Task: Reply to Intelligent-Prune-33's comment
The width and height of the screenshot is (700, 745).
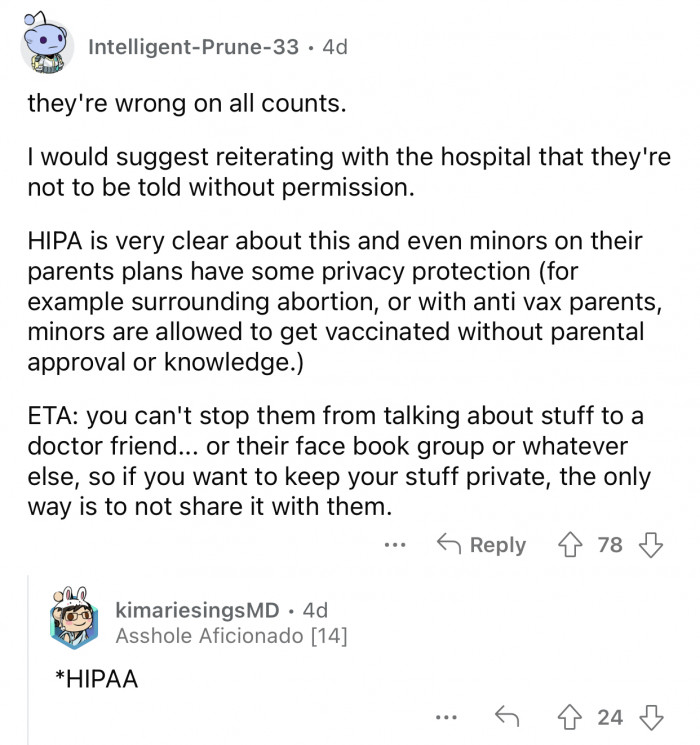Action: [482, 545]
